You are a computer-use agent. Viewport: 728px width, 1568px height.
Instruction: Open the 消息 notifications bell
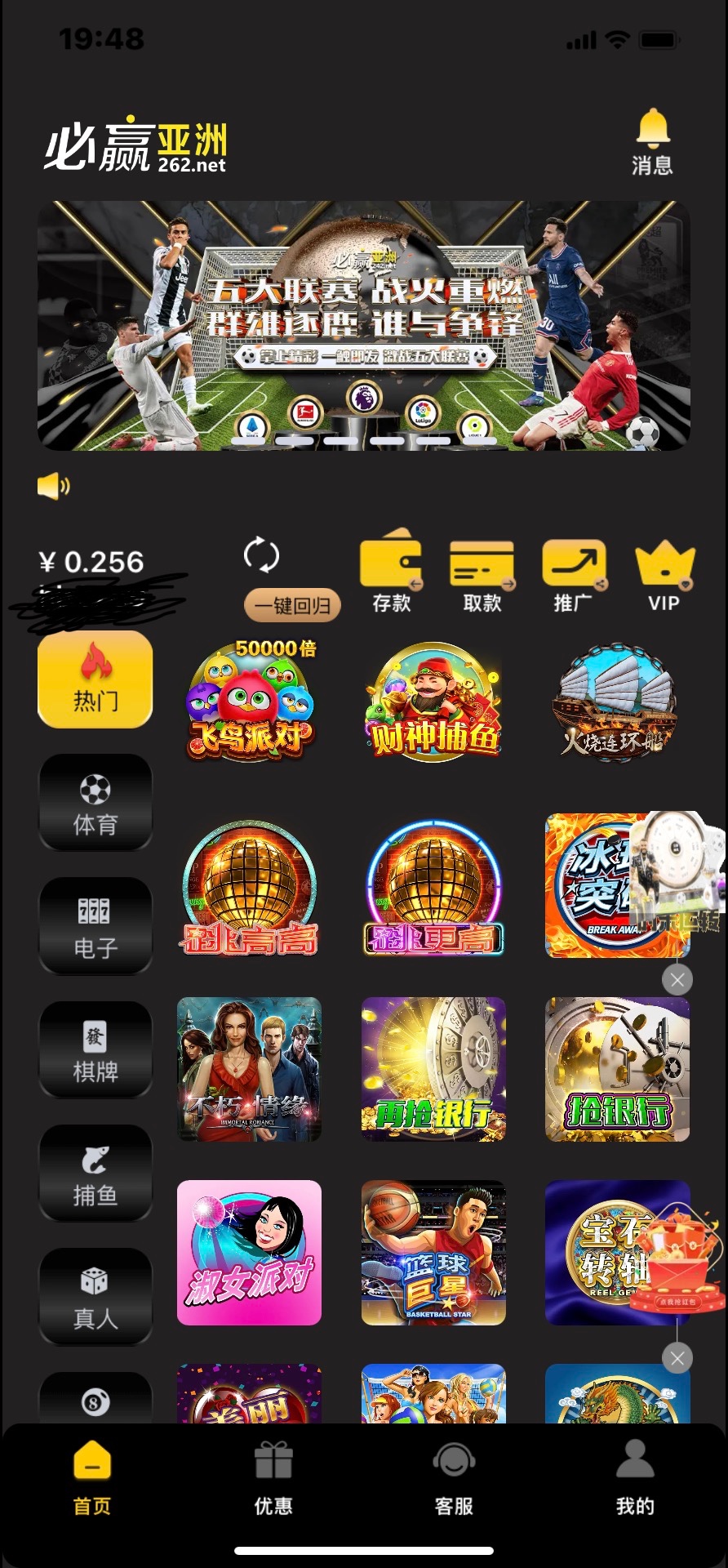(651, 142)
